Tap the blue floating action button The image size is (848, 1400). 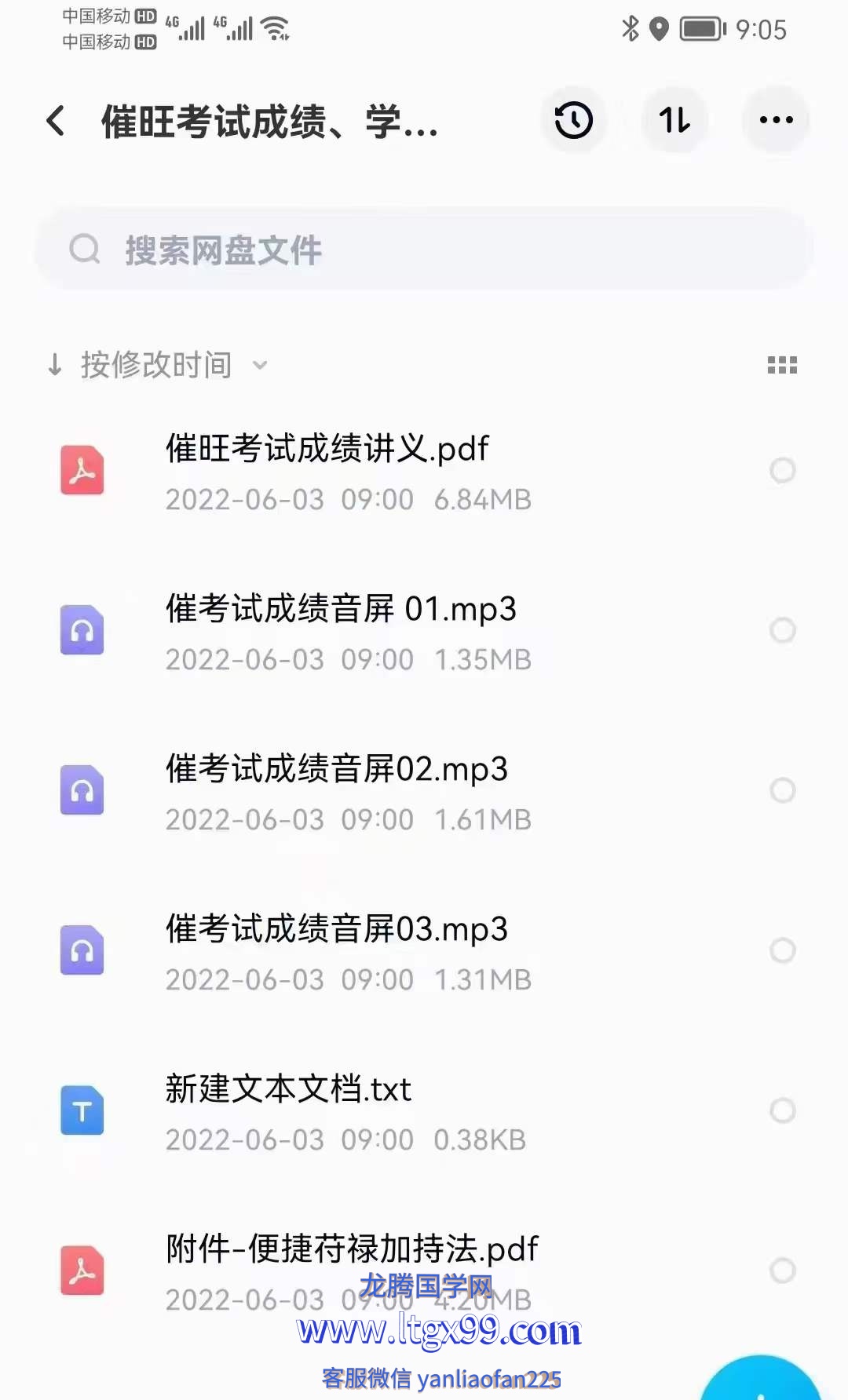tap(760, 1381)
